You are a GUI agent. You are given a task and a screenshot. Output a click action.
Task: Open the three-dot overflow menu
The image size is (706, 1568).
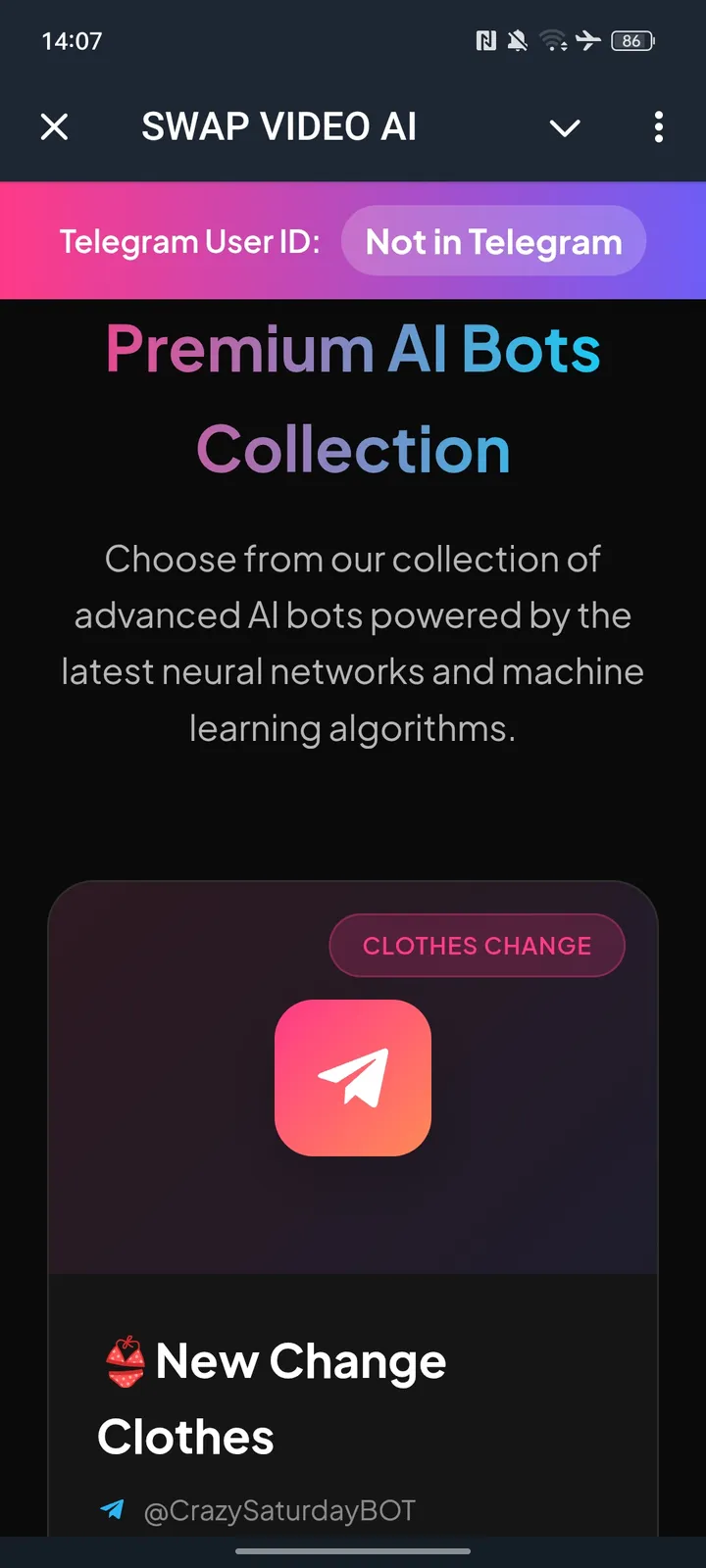pos(659,126)
